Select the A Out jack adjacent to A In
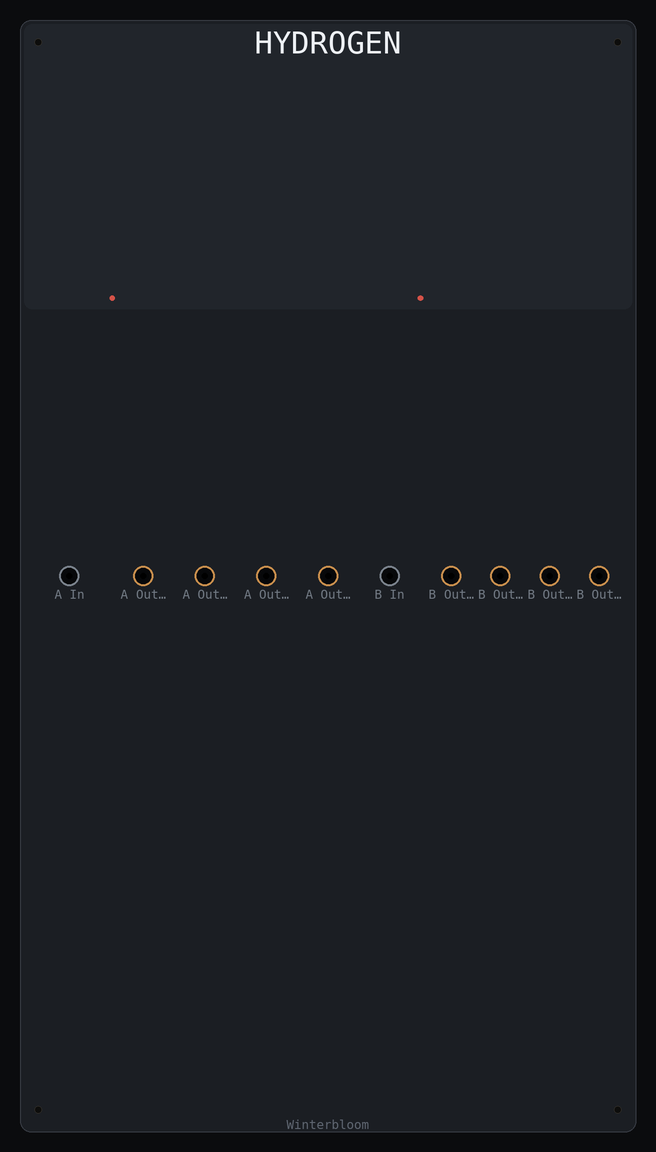The height and width of the screenshot is (1152, 656). click(x=143, y=576)
